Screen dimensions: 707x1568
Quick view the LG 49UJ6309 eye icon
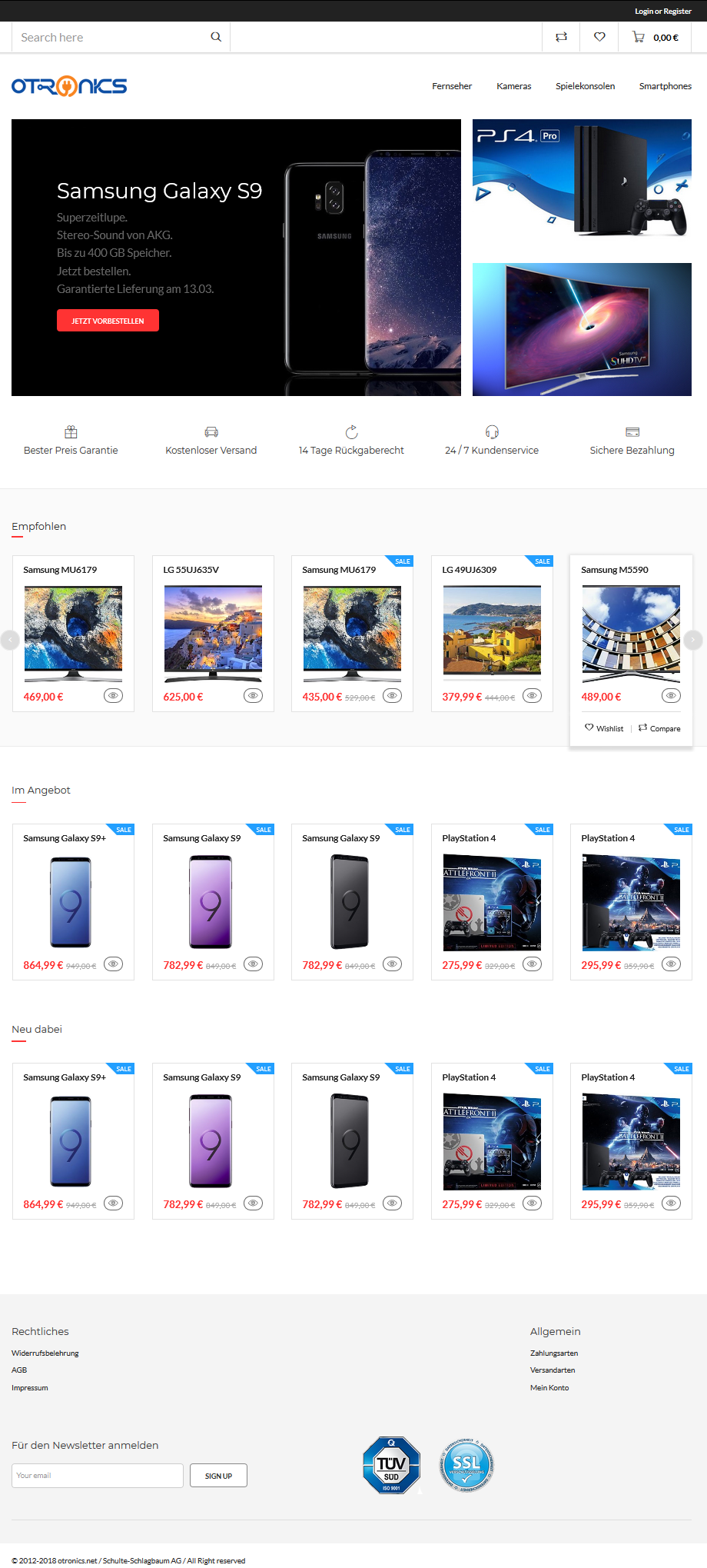[532, 695]
